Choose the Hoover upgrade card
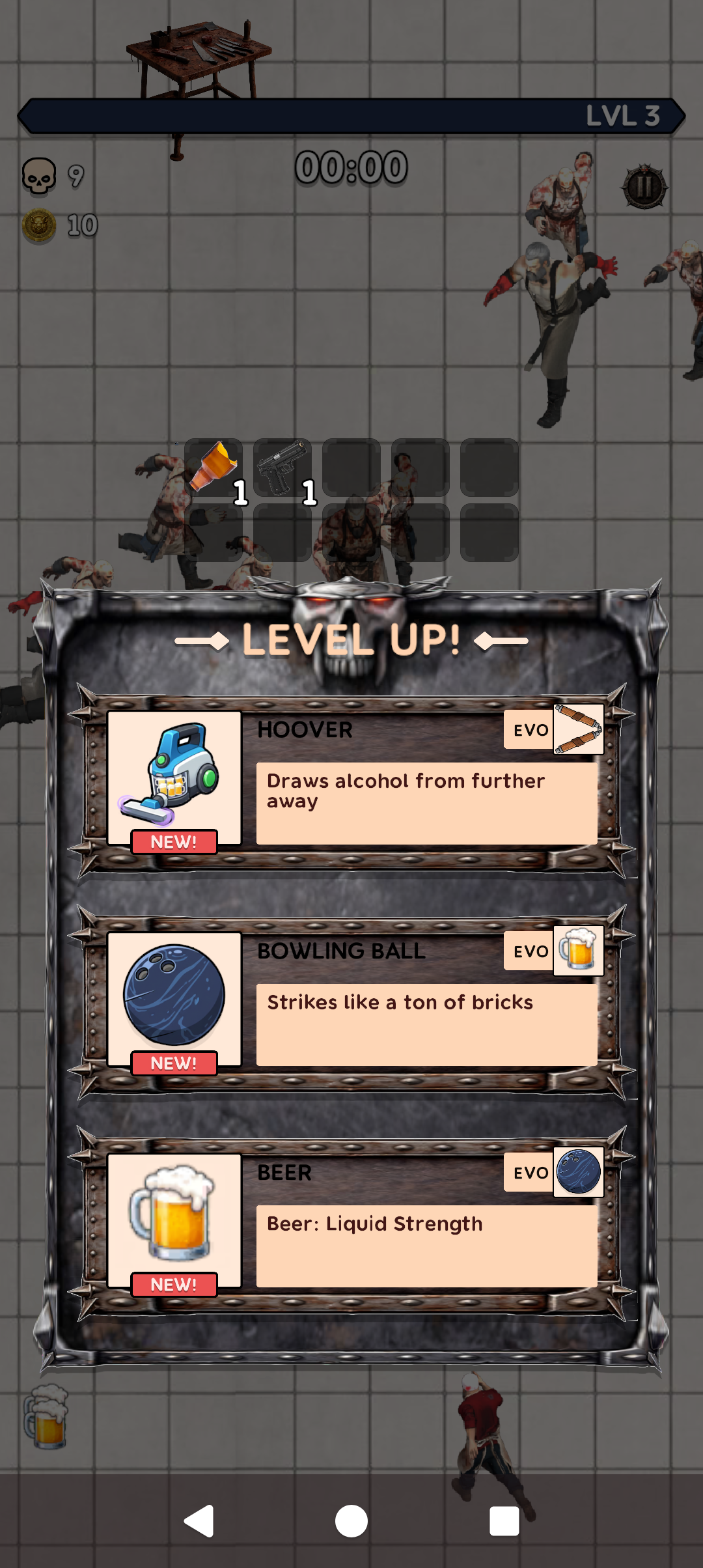The height and width of the screenshot is (1568, 703). coord(351,779)
